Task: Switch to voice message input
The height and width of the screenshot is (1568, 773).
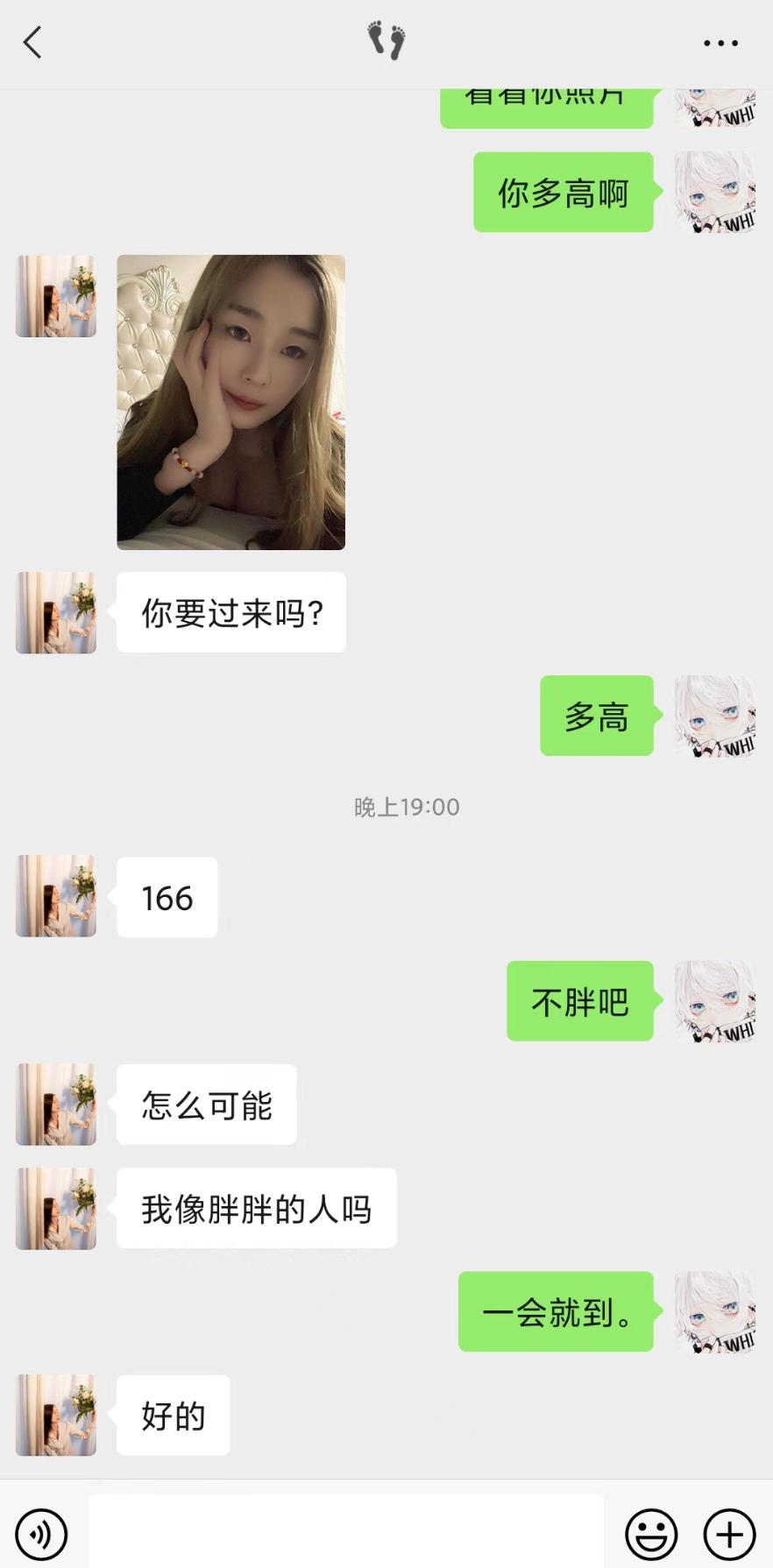Action: tap(41, 1534)
